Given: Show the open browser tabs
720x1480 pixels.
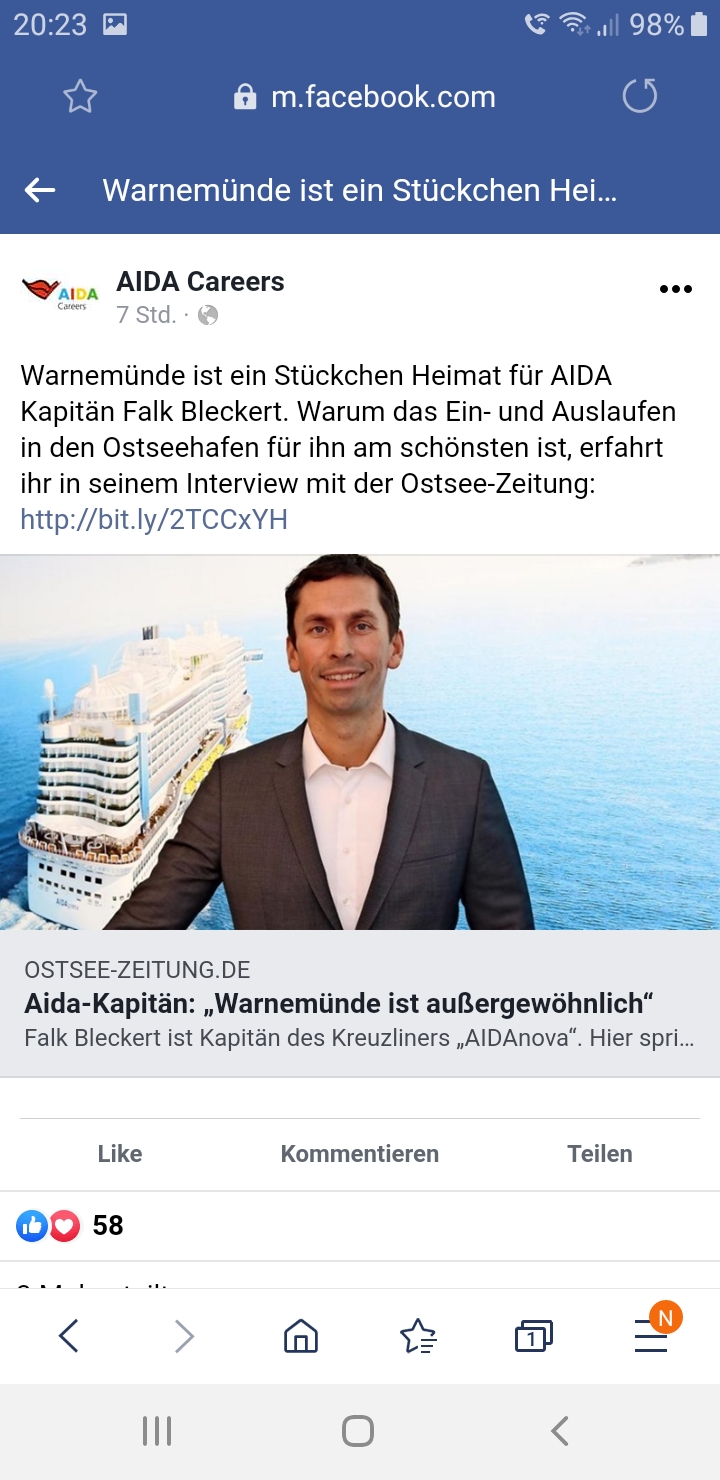Looking at the screenshot, I should (534, 1336).
